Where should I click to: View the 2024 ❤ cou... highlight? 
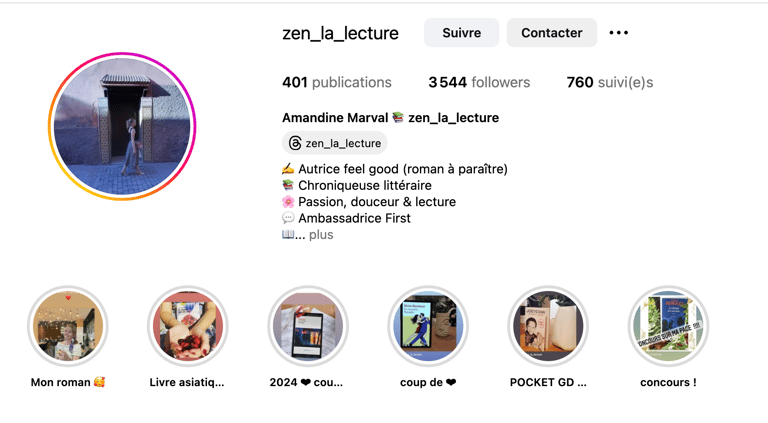click(x=307, y=326)
